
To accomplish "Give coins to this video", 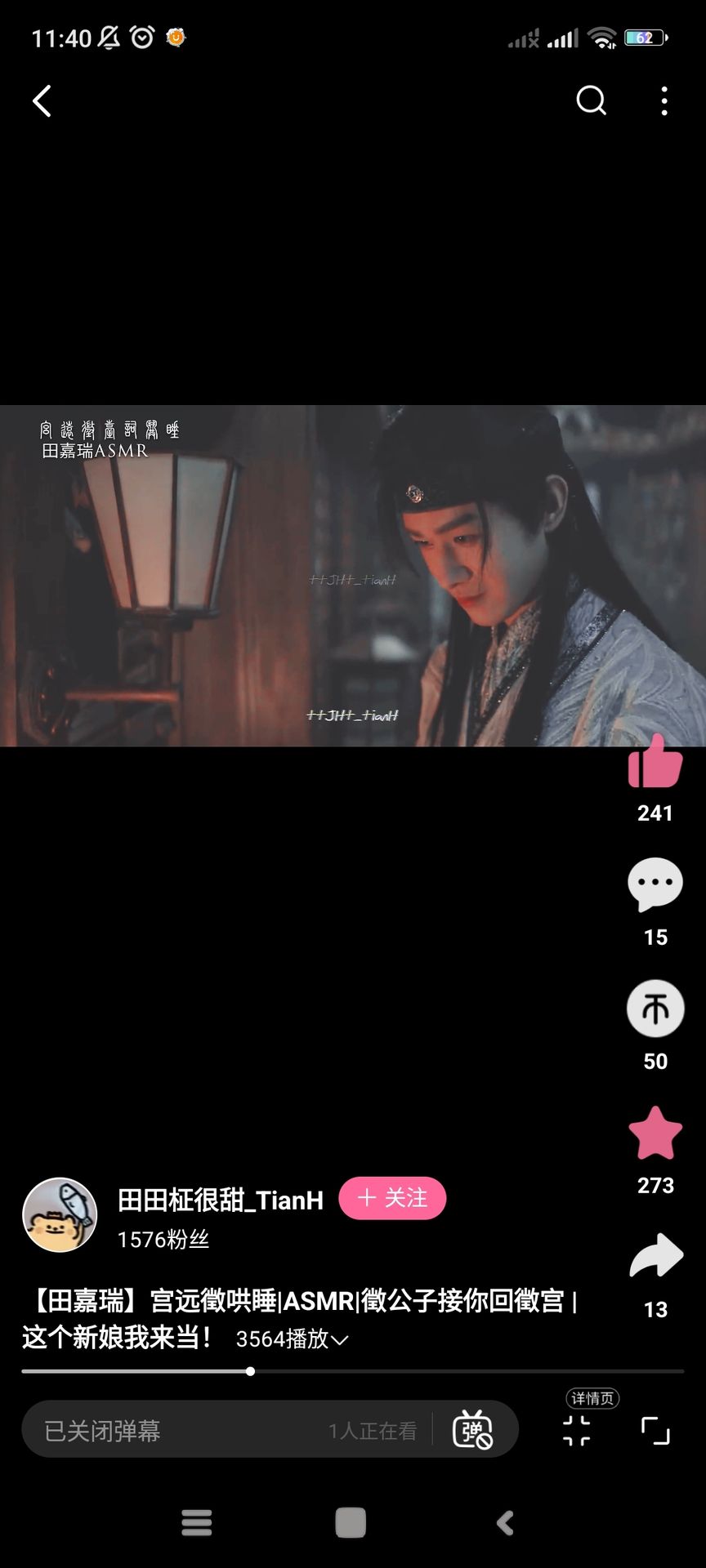I will [655, 1009].
